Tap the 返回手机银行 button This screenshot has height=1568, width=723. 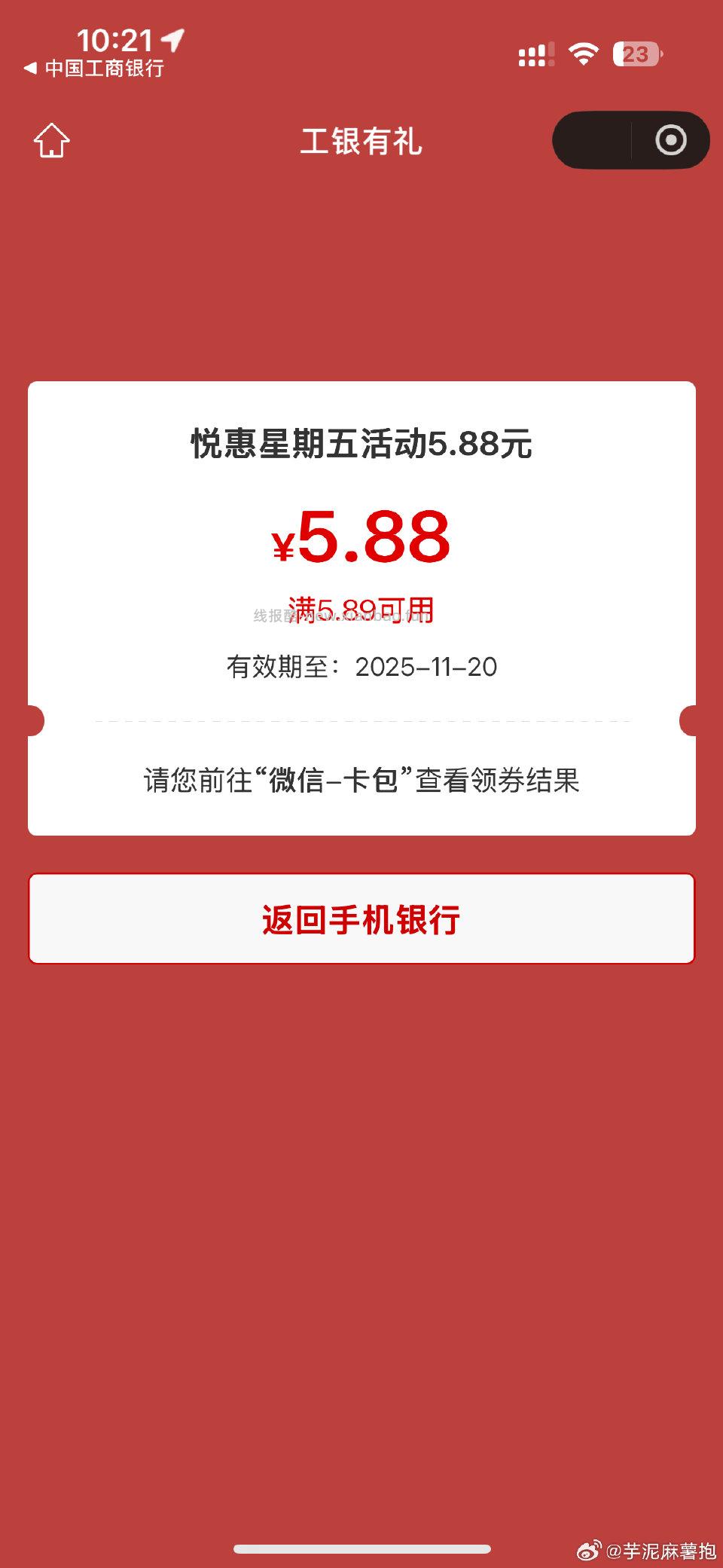point(361,918)
